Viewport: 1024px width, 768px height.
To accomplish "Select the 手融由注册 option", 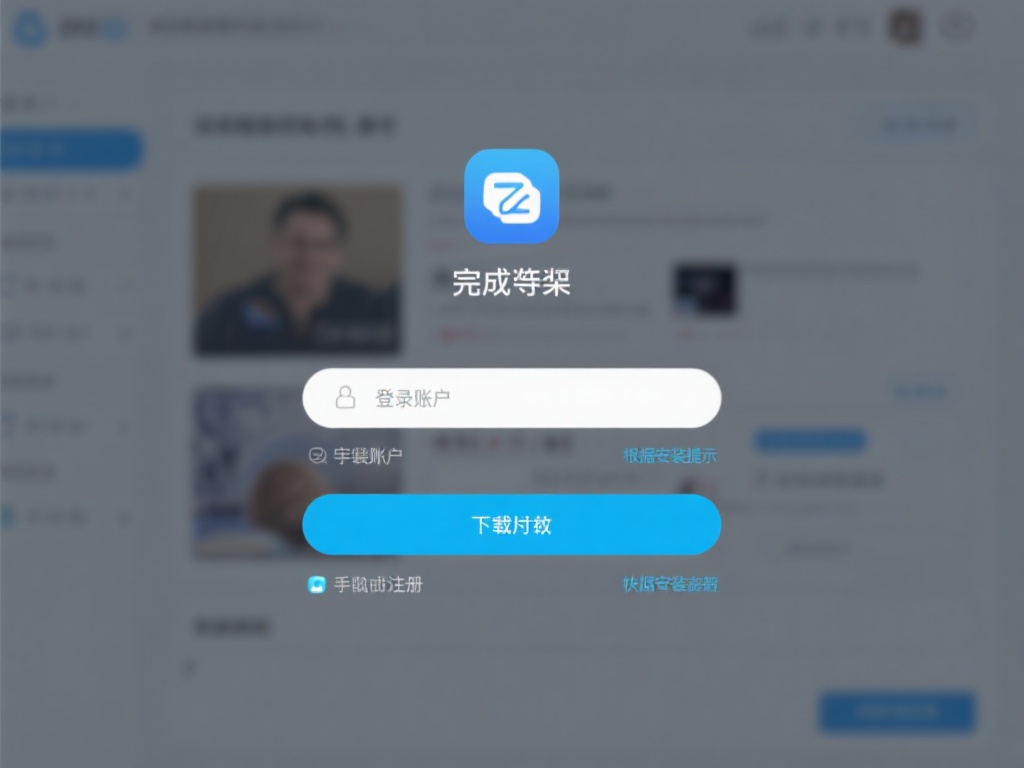I will click(366, 585).
